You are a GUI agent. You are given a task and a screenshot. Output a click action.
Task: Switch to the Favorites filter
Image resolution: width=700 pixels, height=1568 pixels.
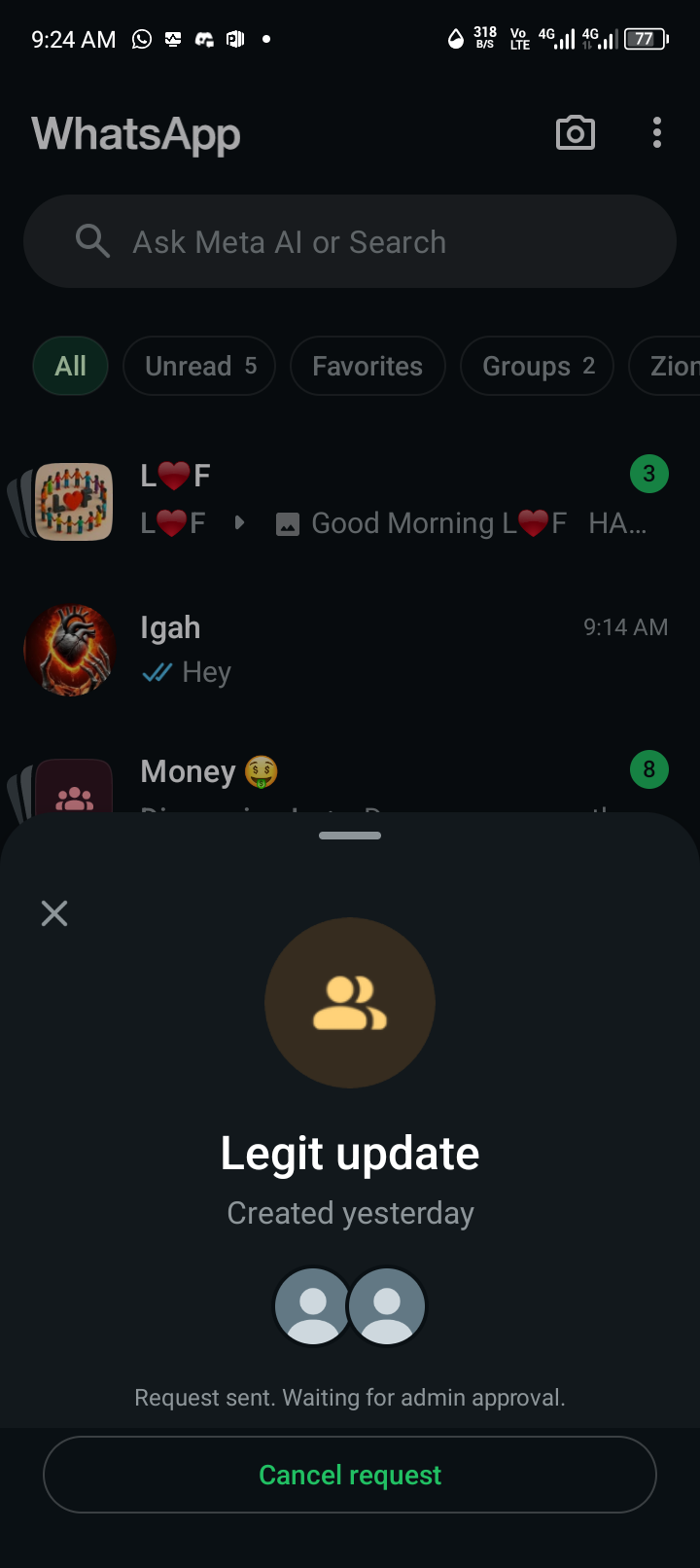[367, 366]
